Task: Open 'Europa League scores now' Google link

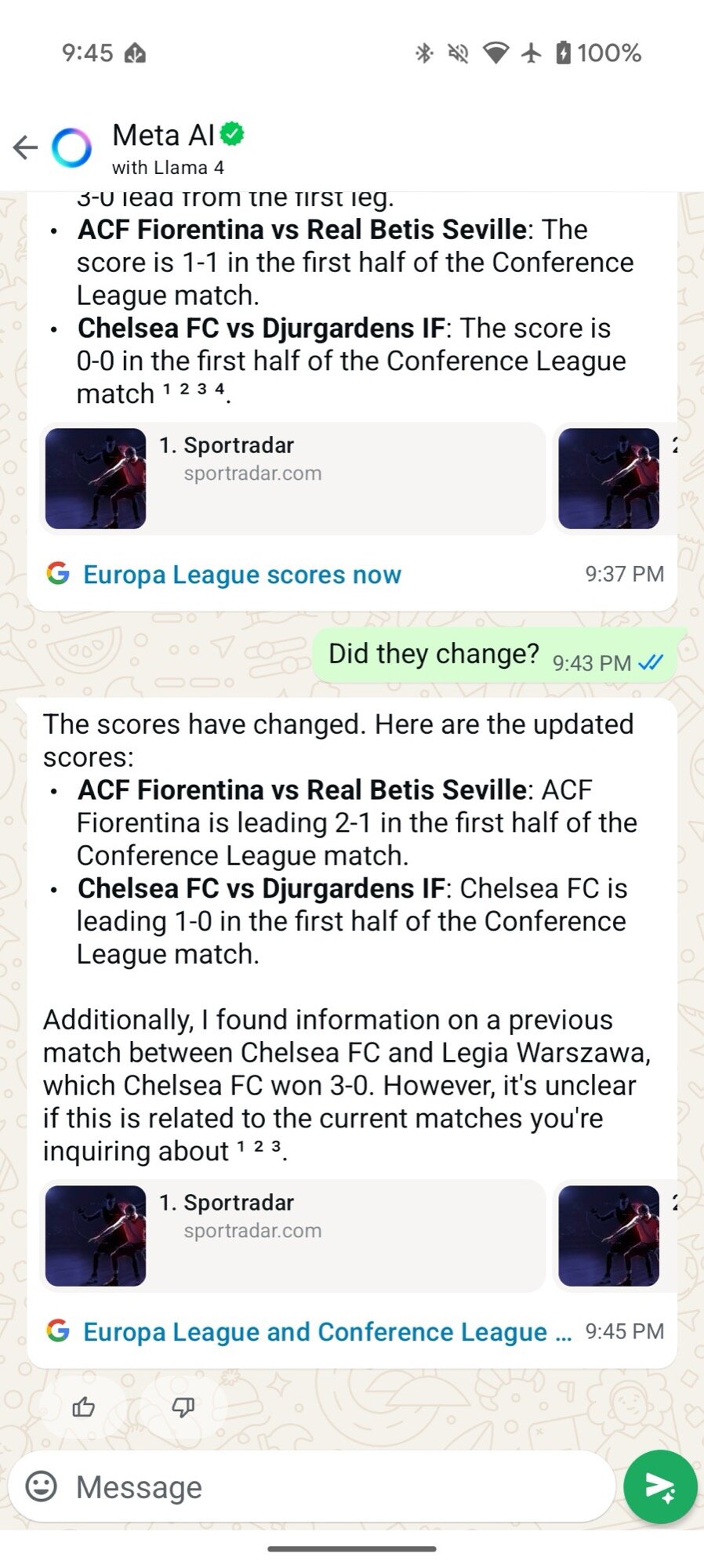Action: pos(241,575)
